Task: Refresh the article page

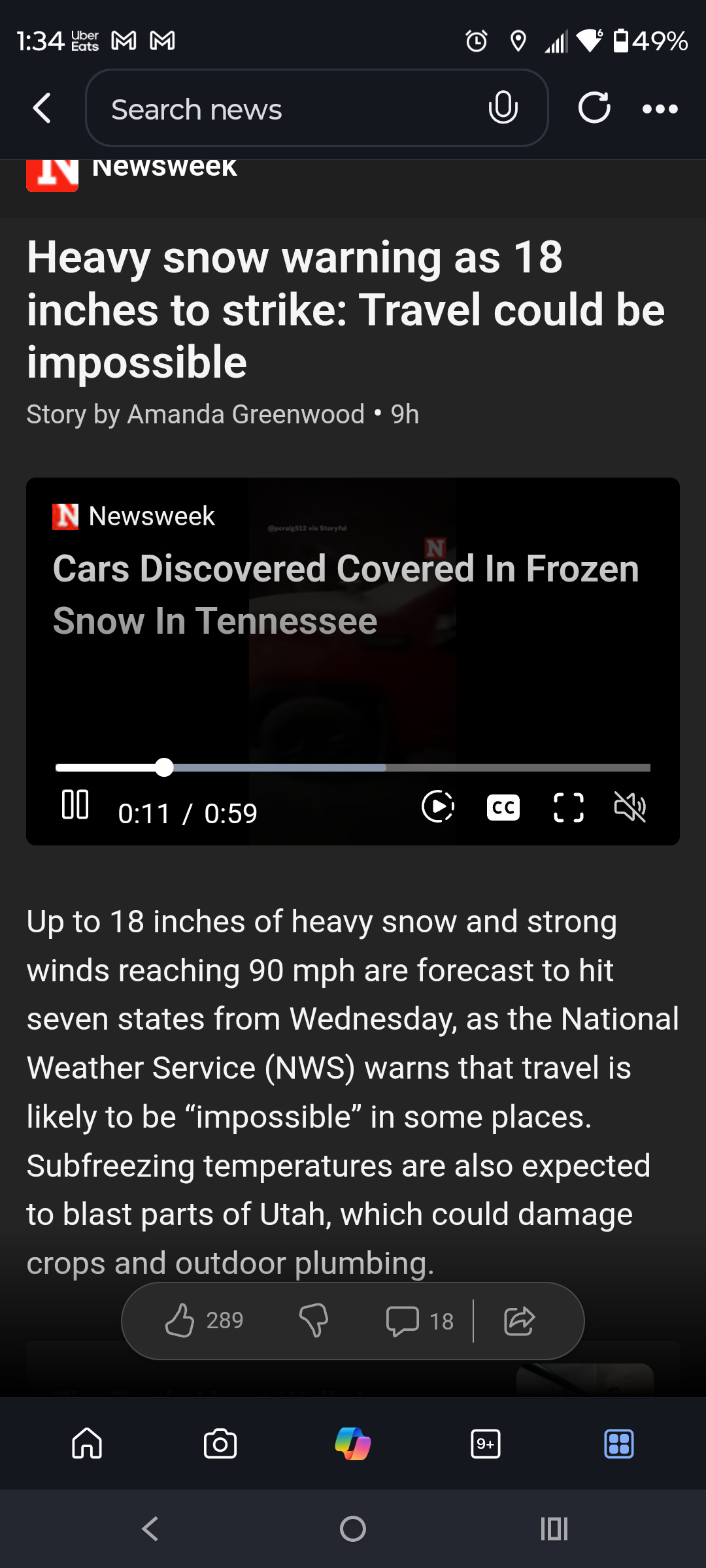Action: pos(594,108)
